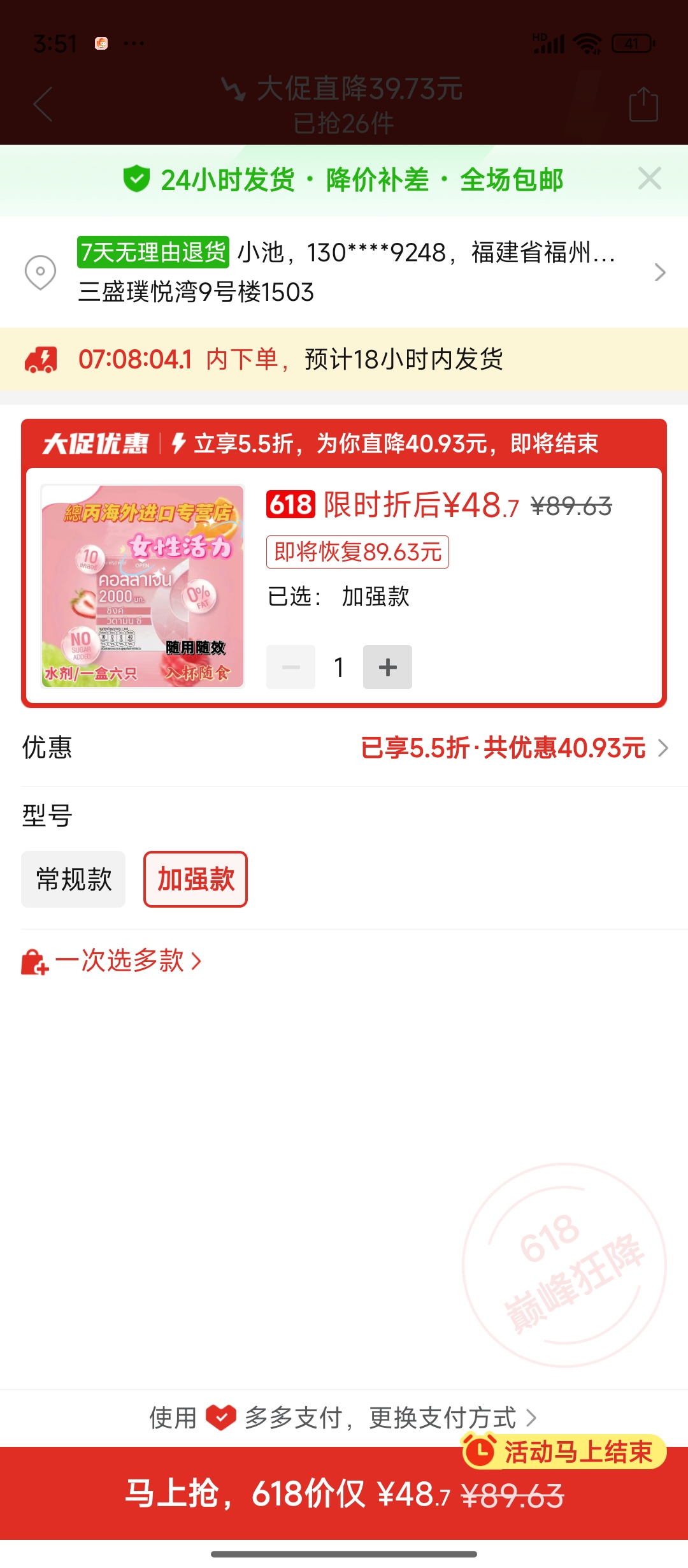688x1568 pixels.
Task: Share this product via the share icon
Action: pos(643,104)
